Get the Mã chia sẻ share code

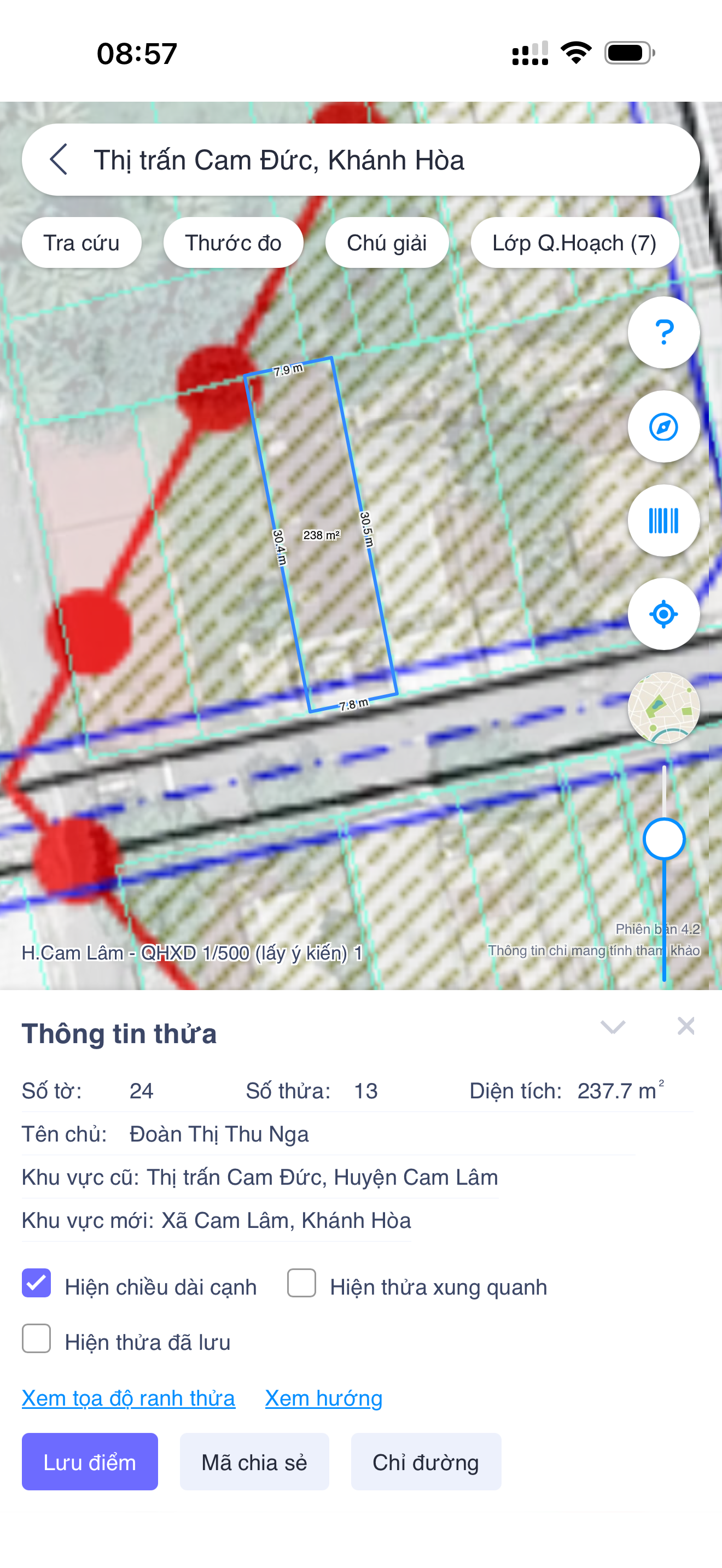254,1461
